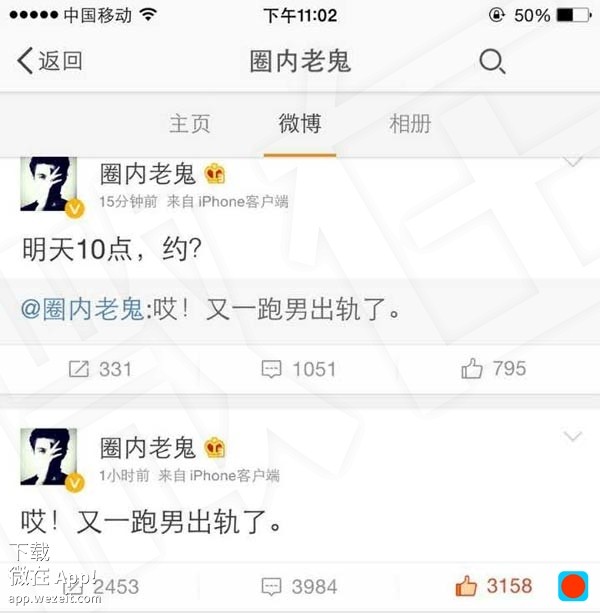
Task: Expand chevron menu on 明天10点 post
Action: 573,161
